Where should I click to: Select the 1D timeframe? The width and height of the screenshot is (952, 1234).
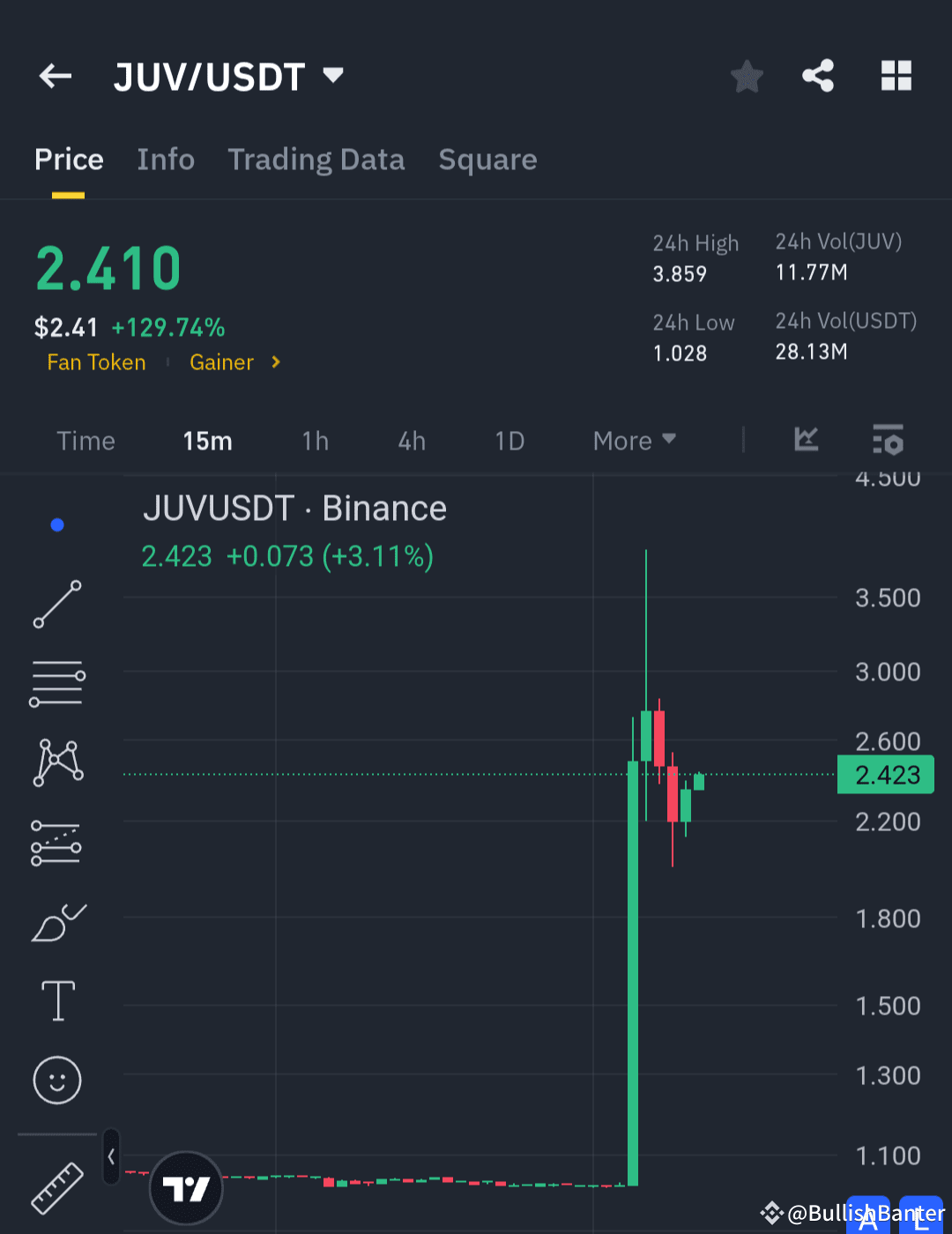point(509,441)
